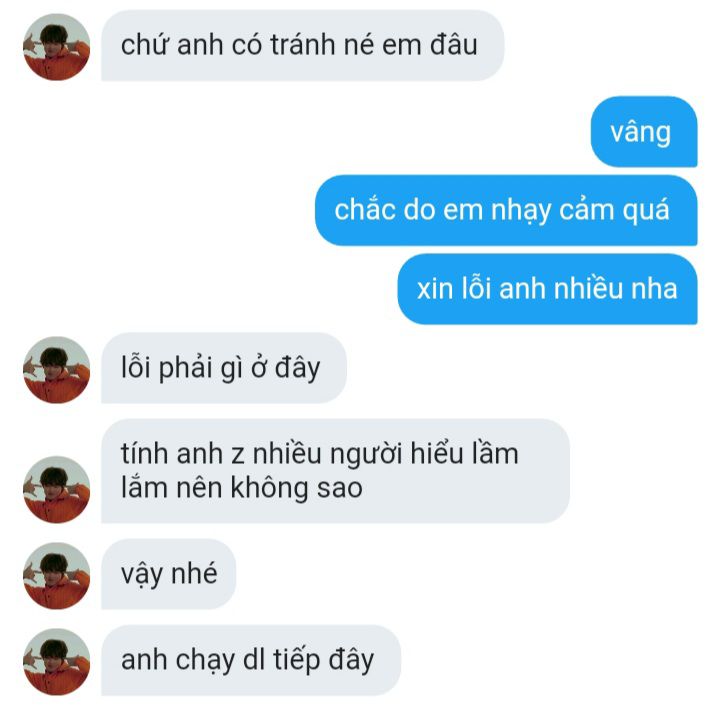Tap the "chắc do em nhạy cảm quá" message
This screenshot has width=719, height=707.
(x=506, y=211)
